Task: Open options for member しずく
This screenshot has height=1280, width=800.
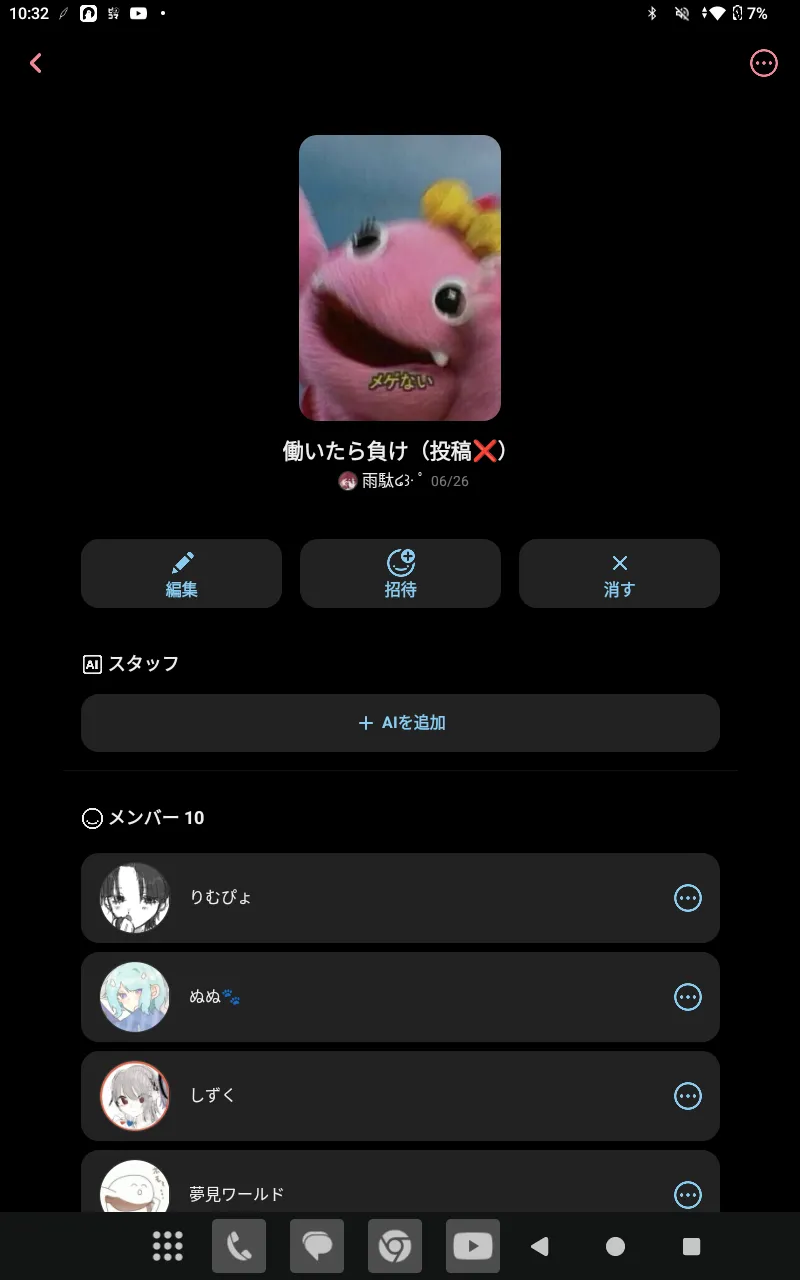Action: click(x=688, y=1096)
